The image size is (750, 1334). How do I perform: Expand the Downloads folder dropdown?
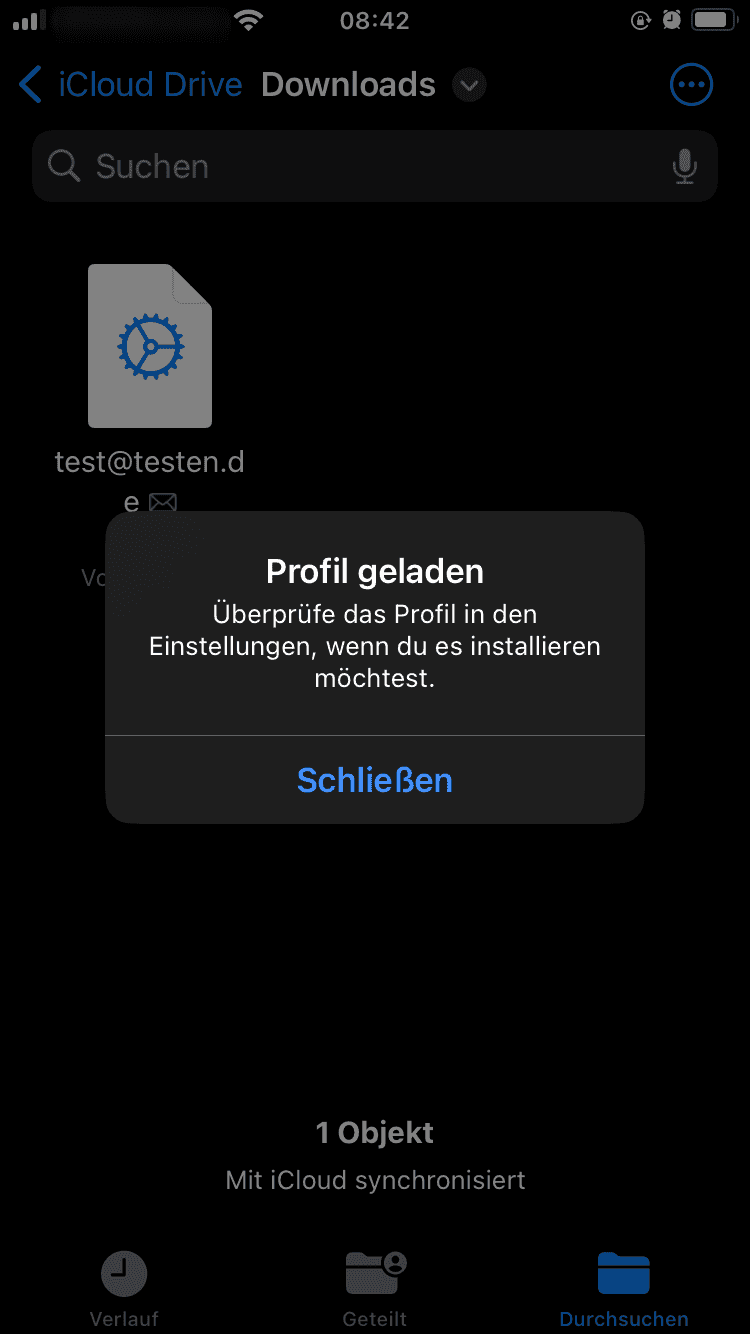[x=469, y=85]
